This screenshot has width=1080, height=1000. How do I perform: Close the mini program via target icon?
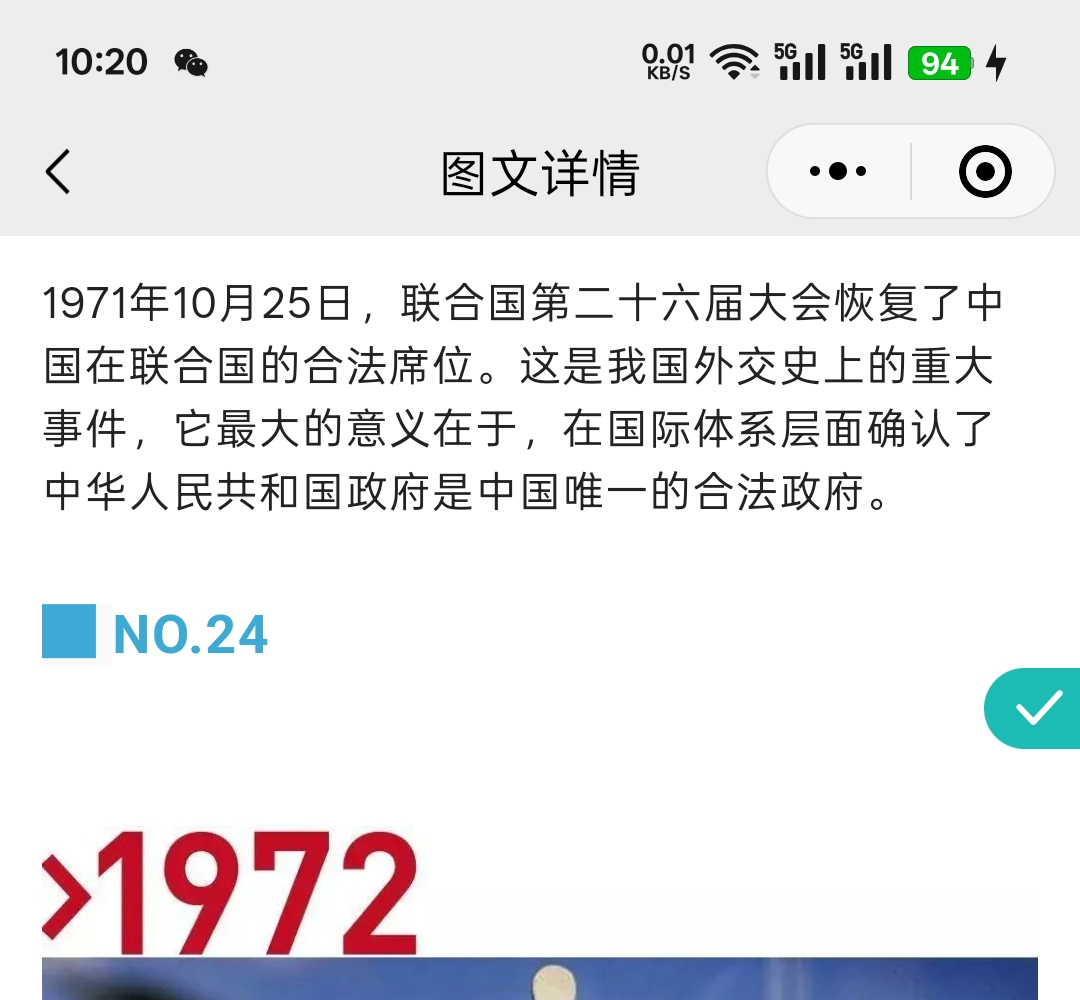pyautogui.click(x=985, y=172)
